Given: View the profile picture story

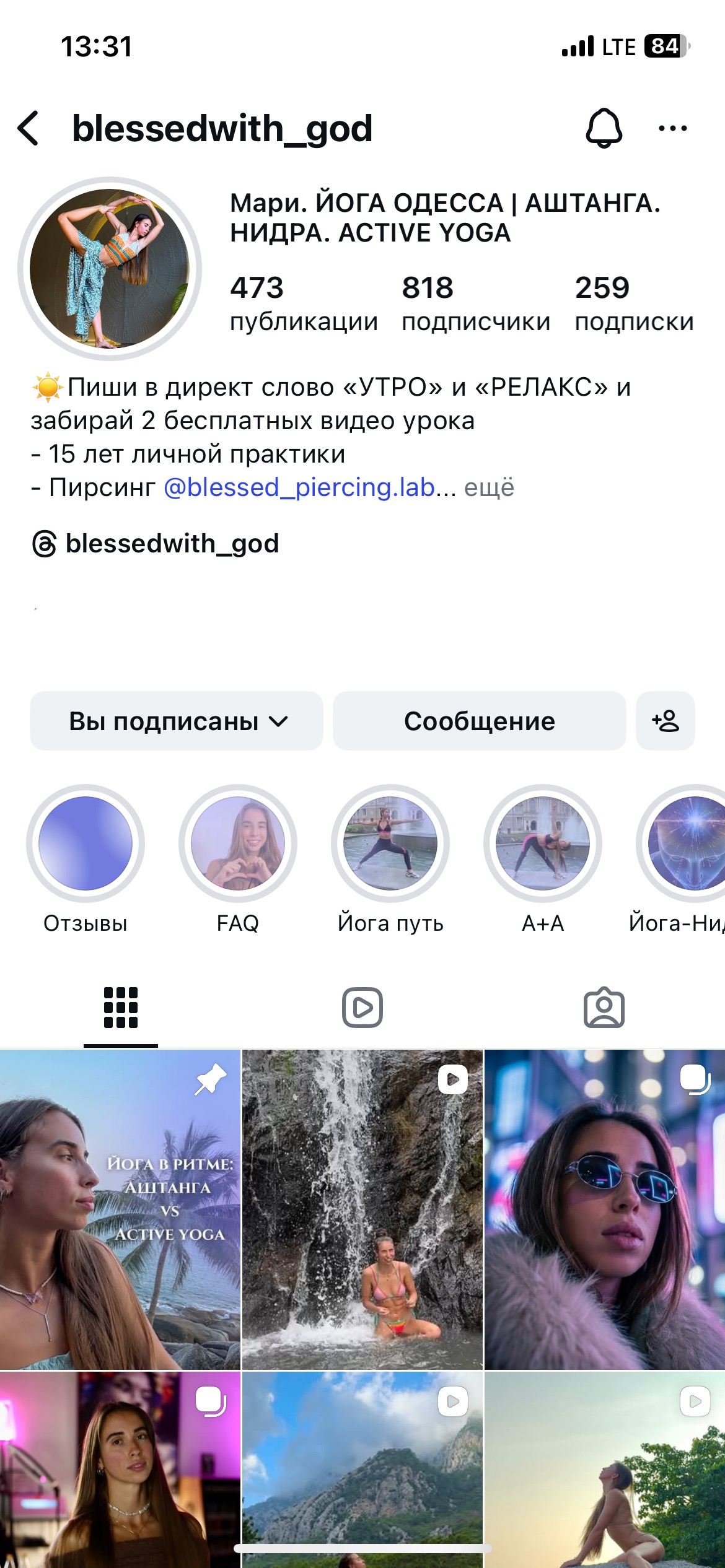Looking at the screenshot, I should point(110,269).
